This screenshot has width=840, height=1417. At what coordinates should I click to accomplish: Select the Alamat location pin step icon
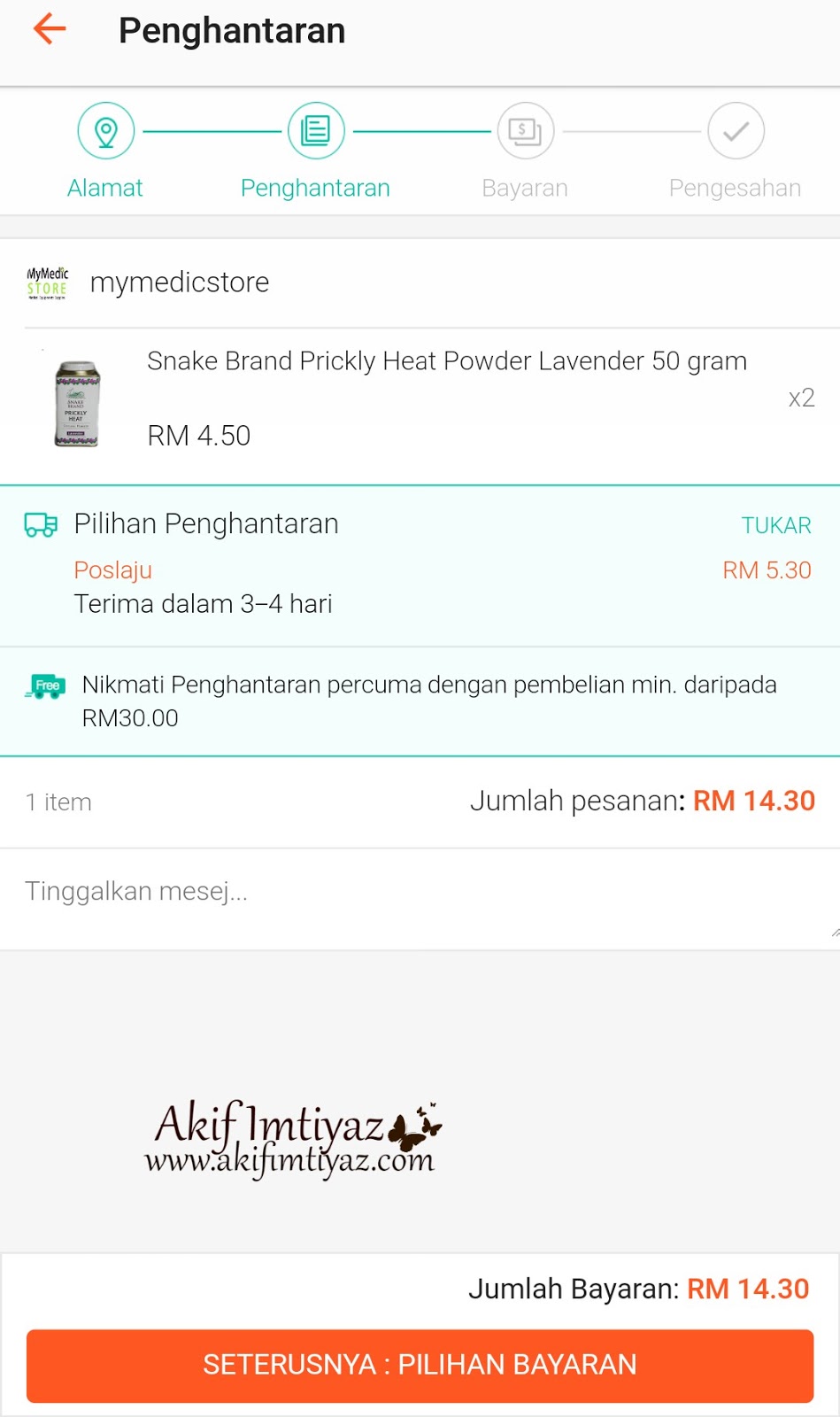tap(105, 129)
